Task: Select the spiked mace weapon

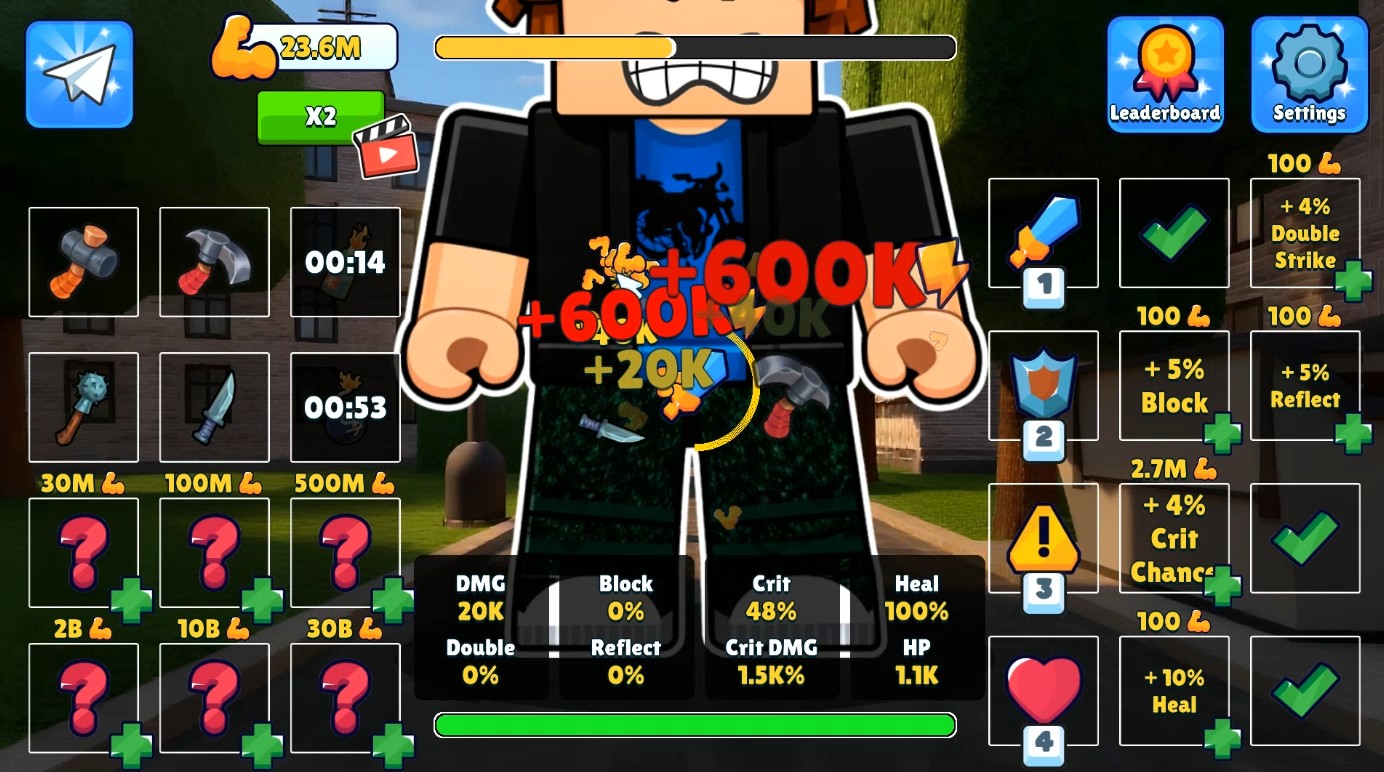Action: pos(84,407)
